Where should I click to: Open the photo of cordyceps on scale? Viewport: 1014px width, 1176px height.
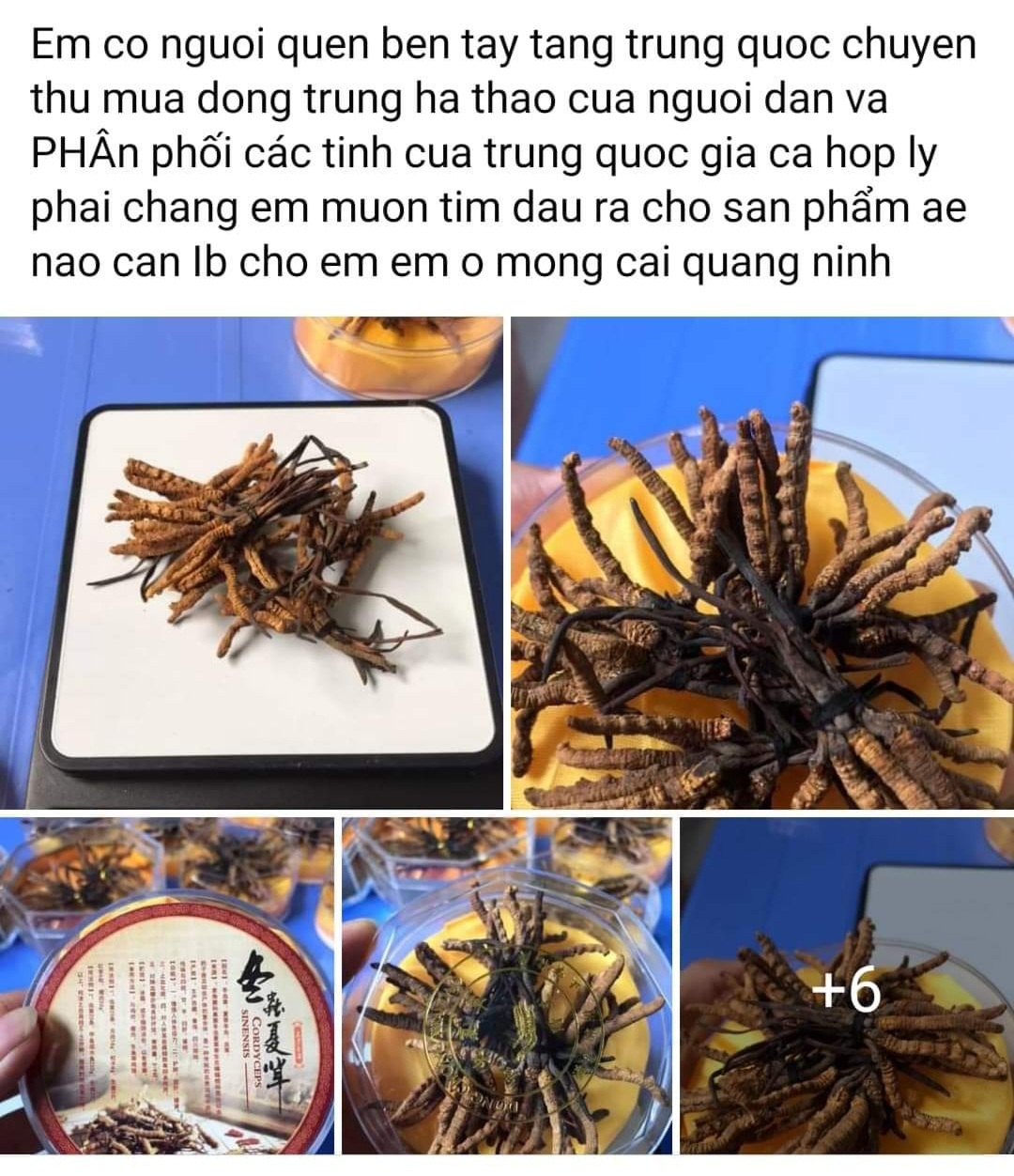(252, 564)
